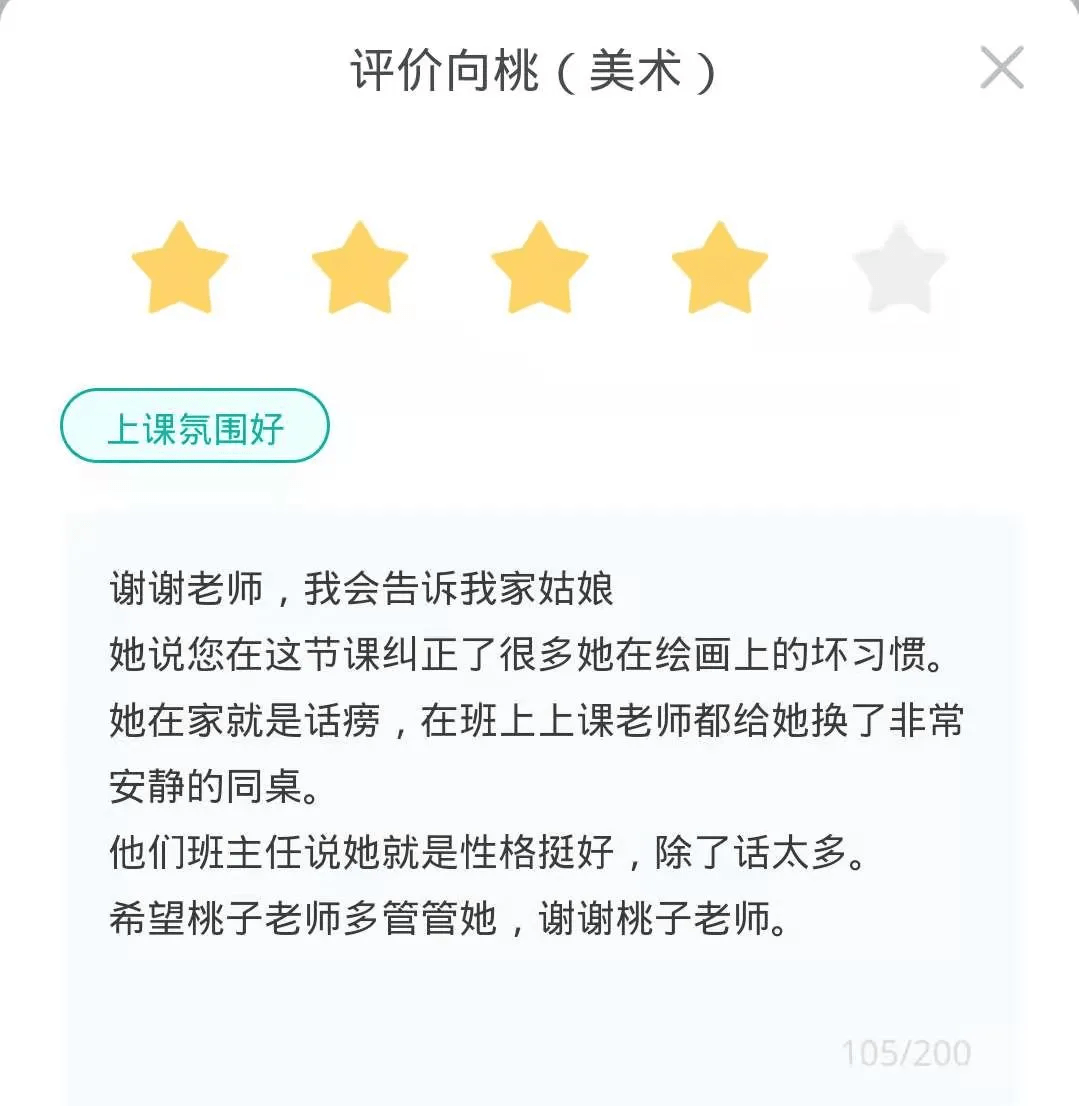Give the full five-star rating
Image resolution: width=1079 pixels, height=1106 pixels.
899,268
